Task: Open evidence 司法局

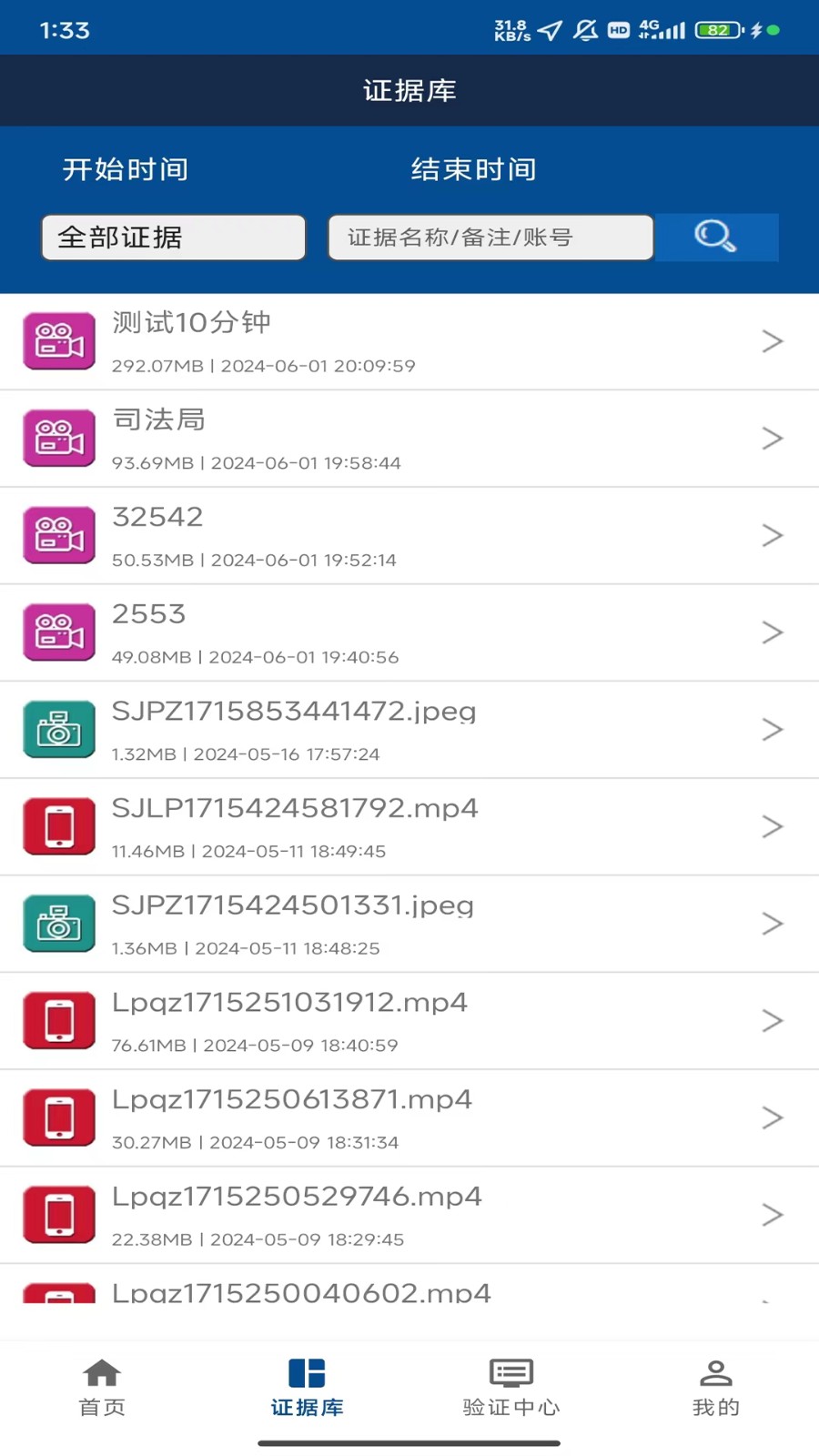Action: (409, 440)
